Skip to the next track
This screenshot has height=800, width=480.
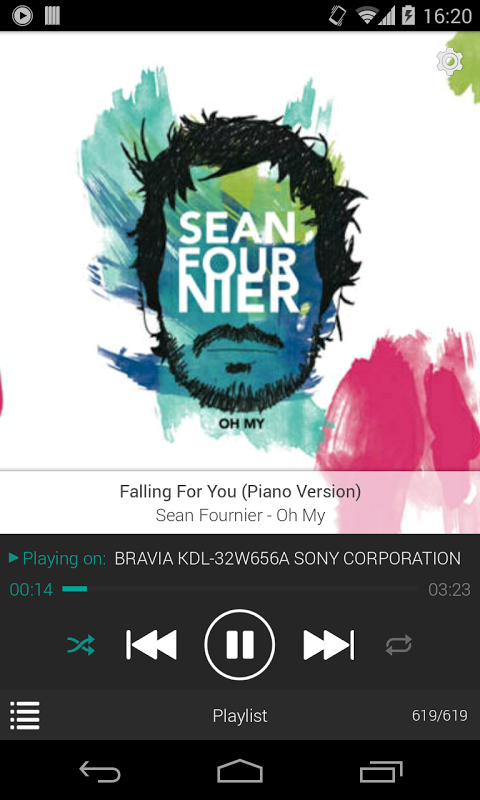[329, 645]
